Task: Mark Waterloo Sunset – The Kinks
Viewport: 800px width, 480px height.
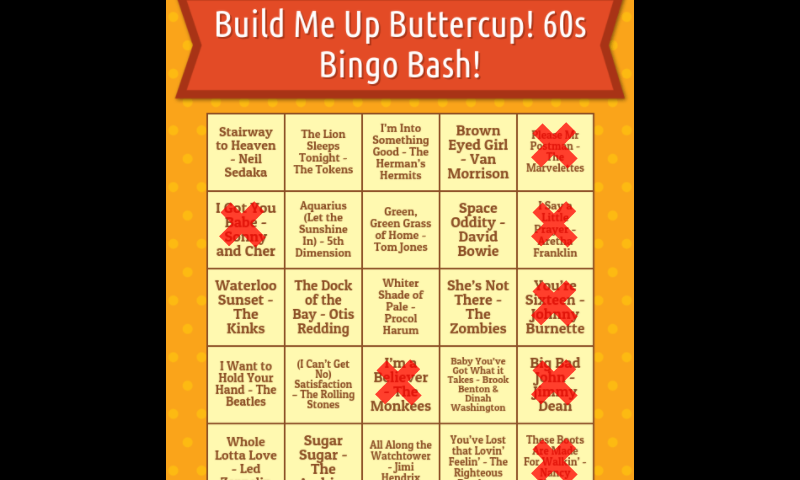Action: pos(246,307)
